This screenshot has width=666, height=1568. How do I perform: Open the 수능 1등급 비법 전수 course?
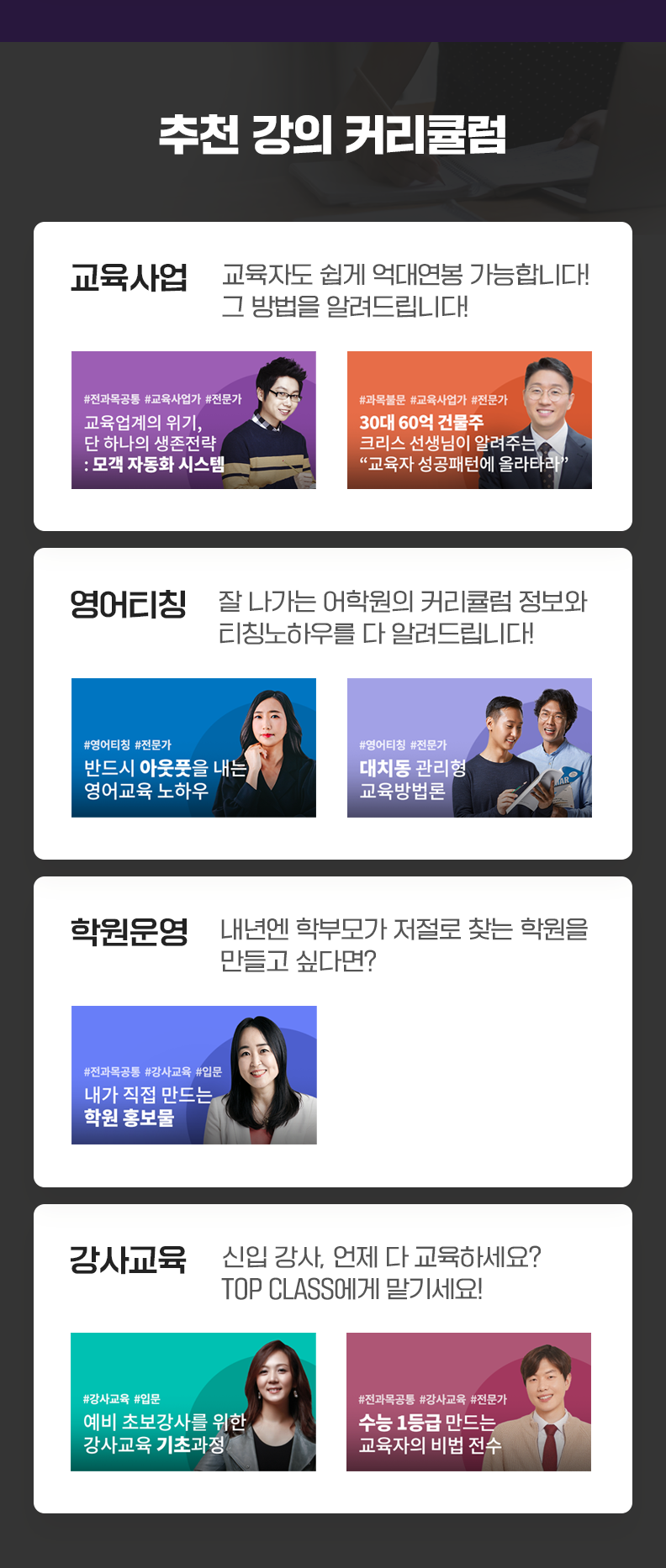point(468,1402)
